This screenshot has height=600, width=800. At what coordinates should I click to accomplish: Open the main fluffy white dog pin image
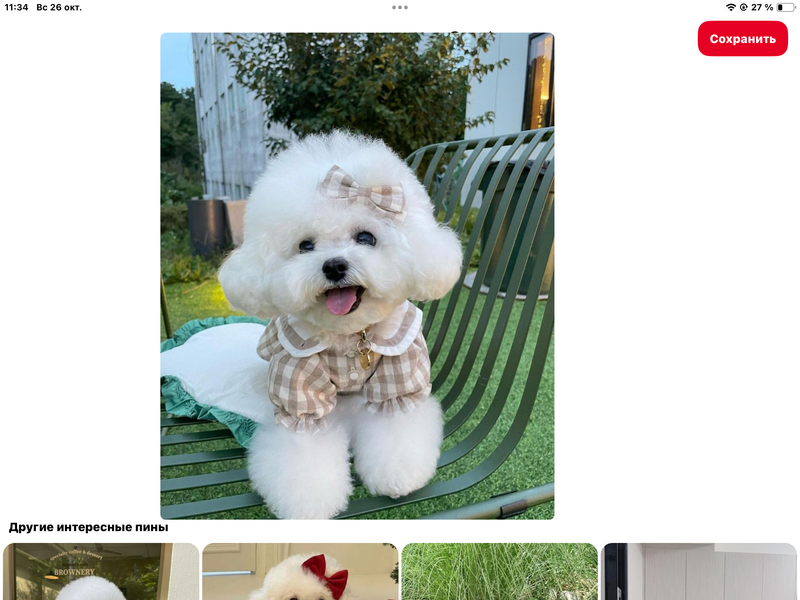(x=357, y=275)
